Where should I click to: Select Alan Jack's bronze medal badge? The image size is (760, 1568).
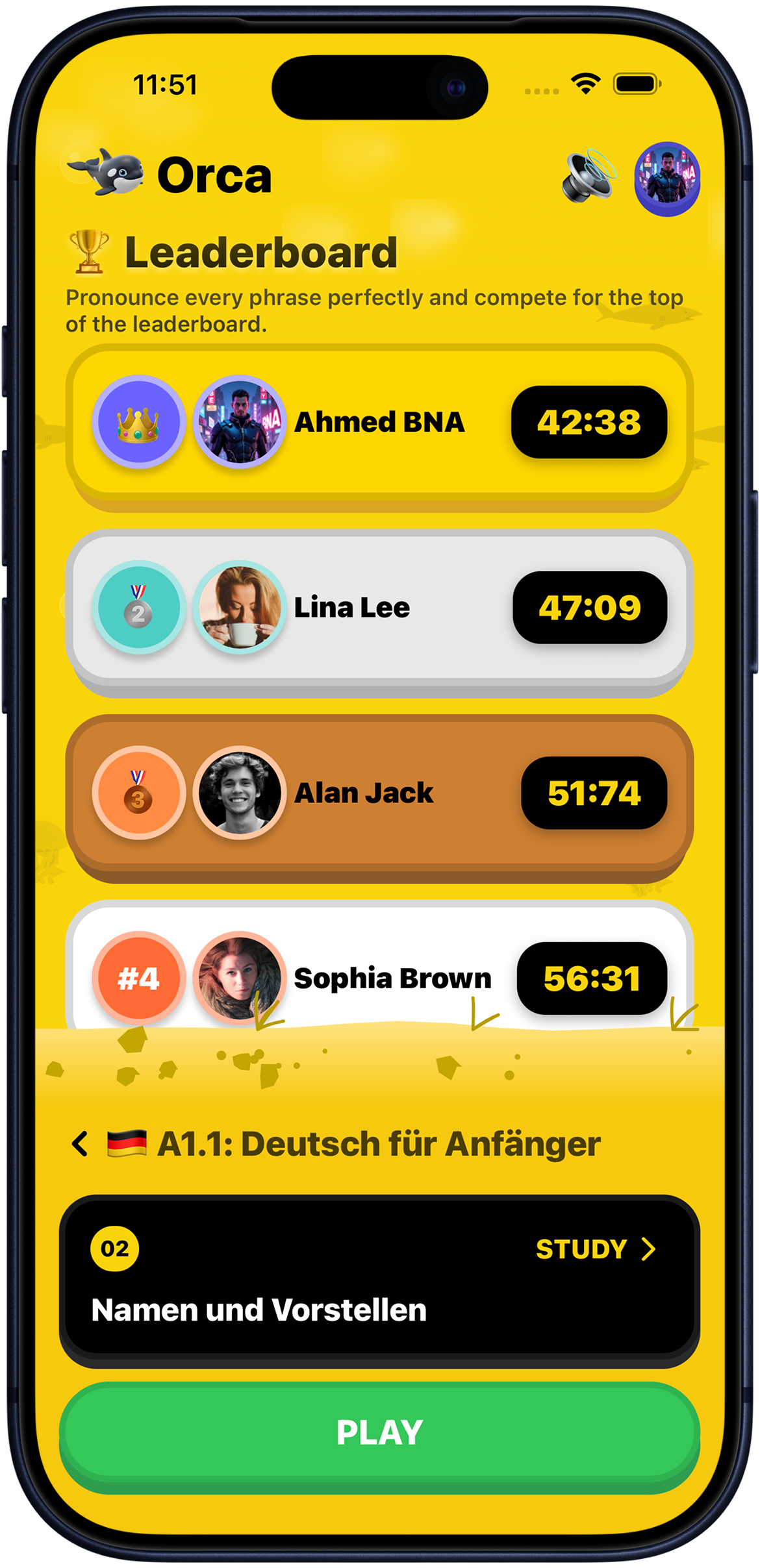[140, 793]
